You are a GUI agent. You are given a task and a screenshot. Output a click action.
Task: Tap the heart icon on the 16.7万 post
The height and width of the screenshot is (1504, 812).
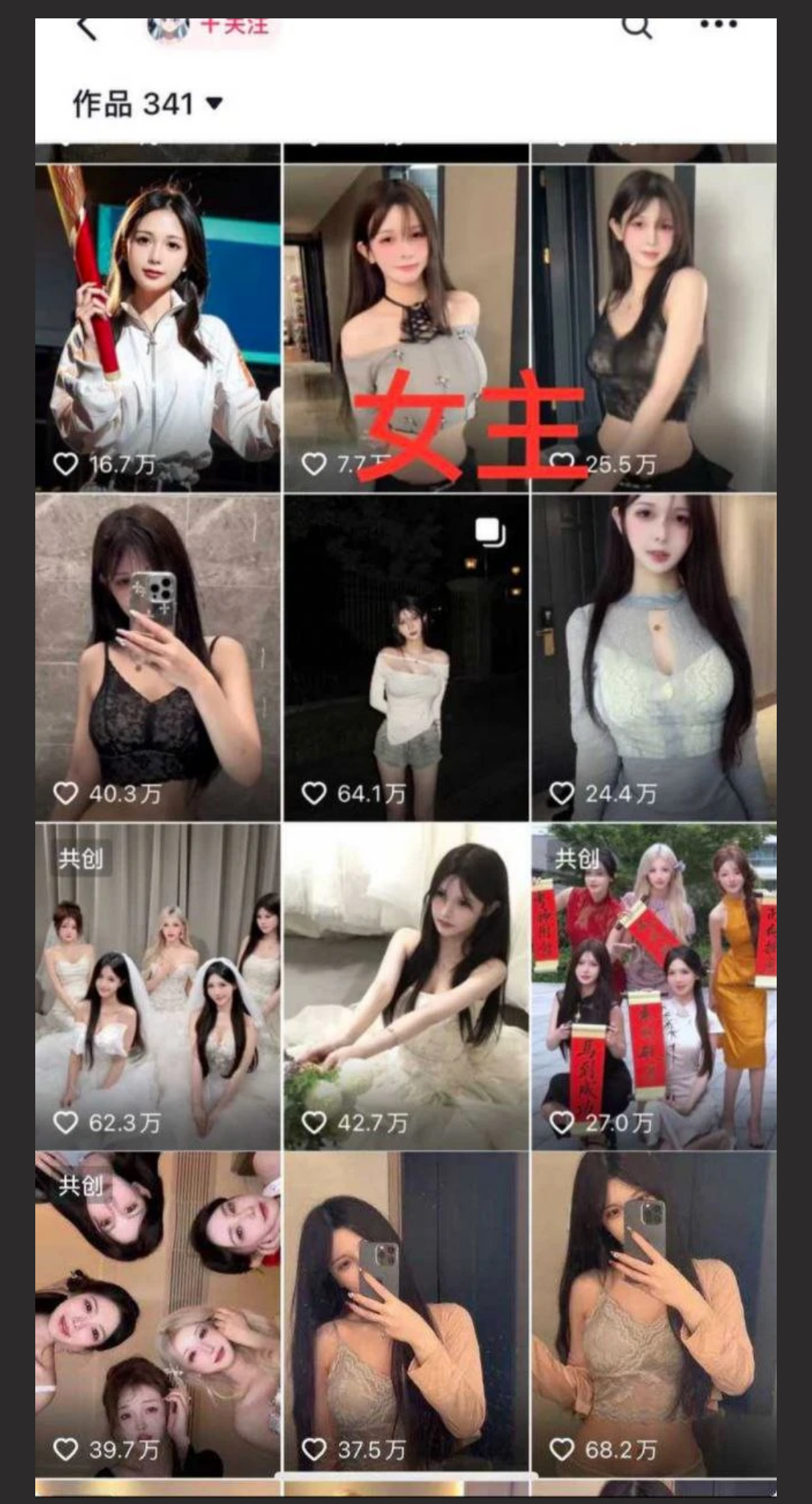(67, 463)
